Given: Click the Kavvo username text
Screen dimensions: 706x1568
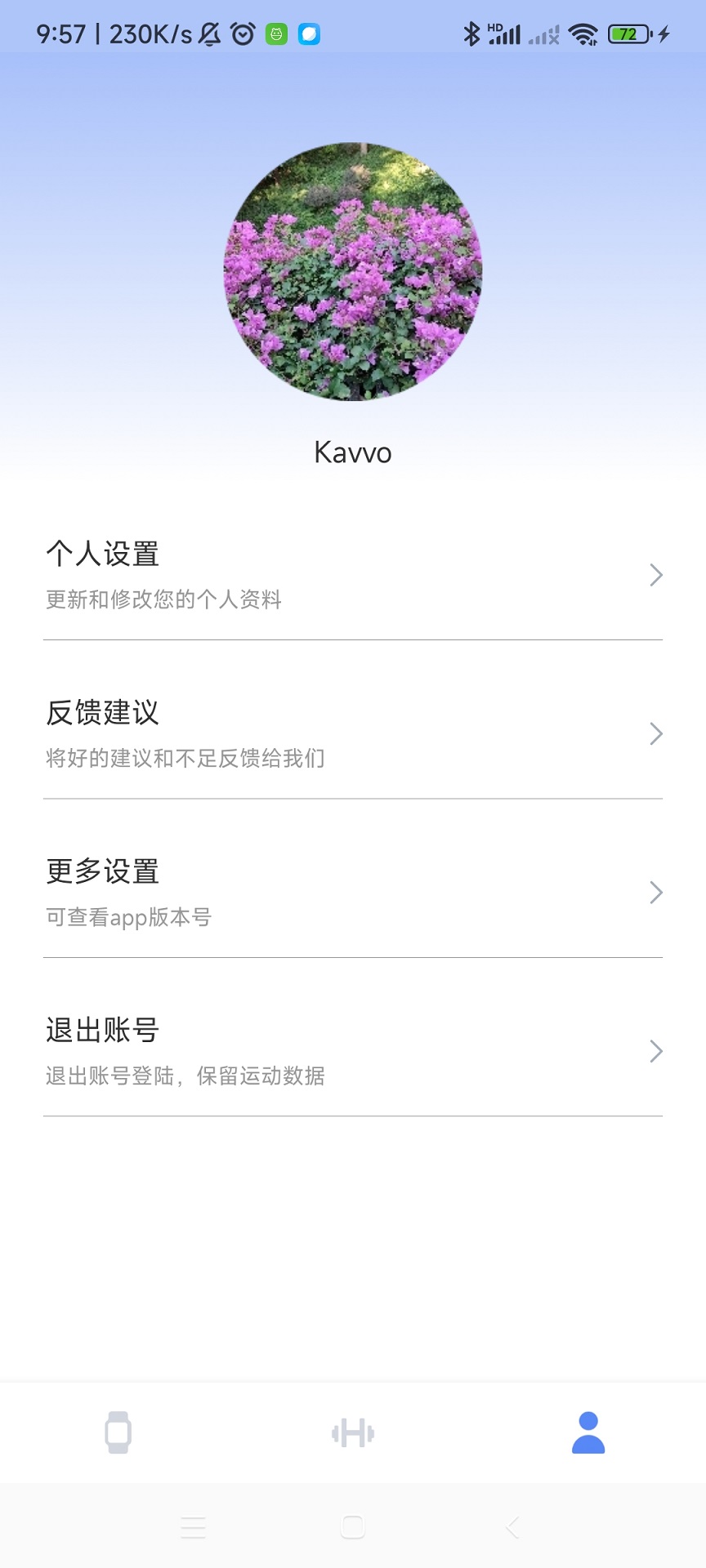Looking at the screenshot, I should pyautogui.click(x=352, y=452).
